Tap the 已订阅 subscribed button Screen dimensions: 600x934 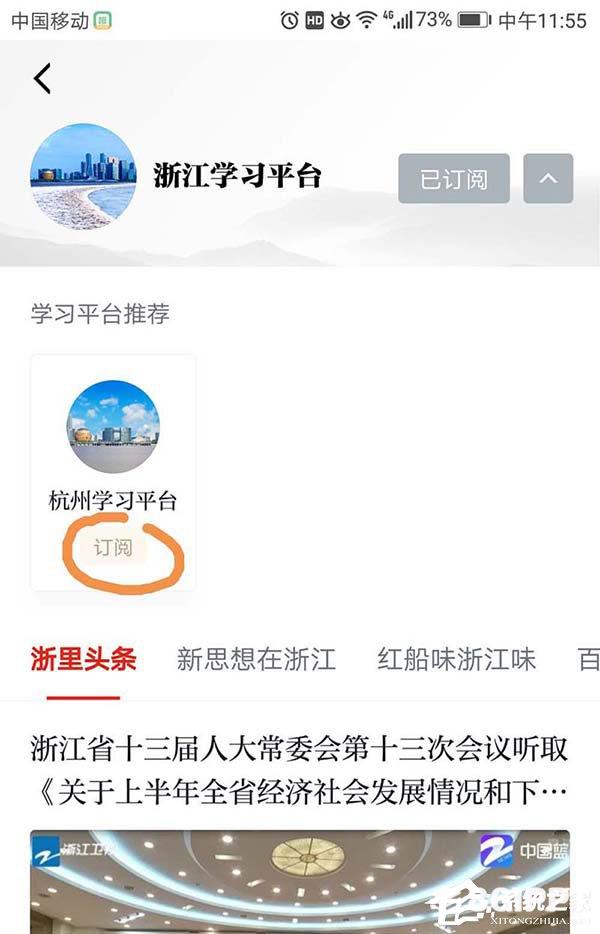[454, 179]
